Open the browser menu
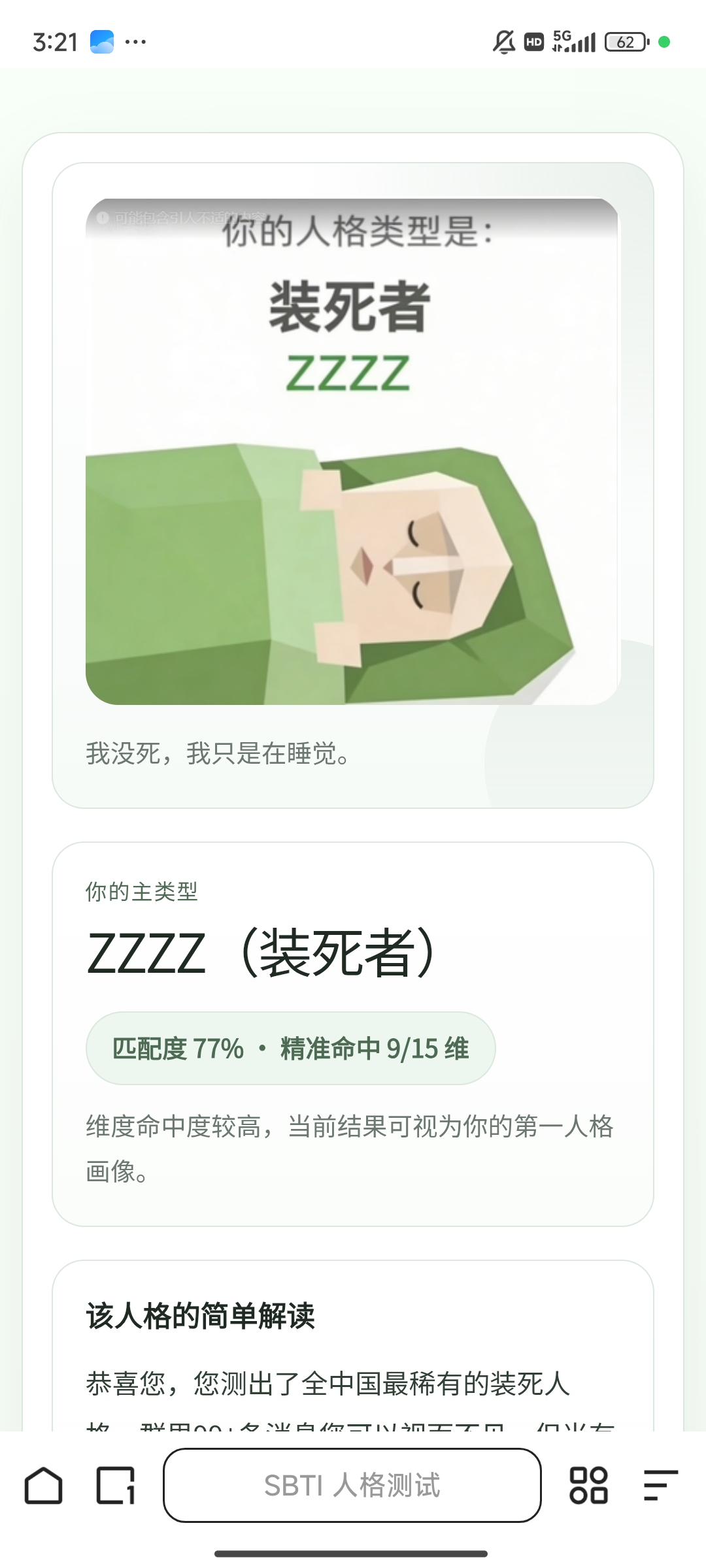 coord(660,1486)
